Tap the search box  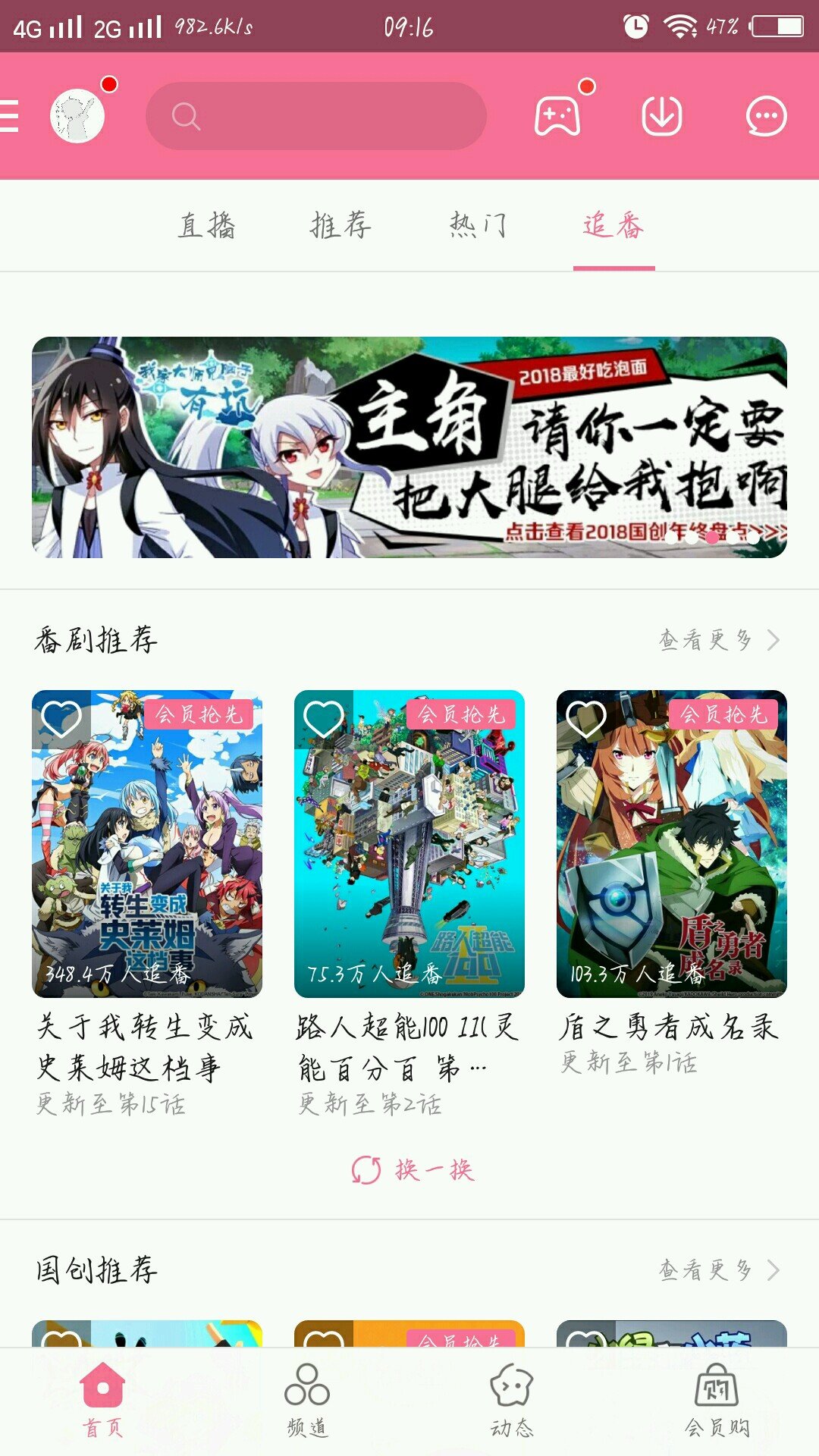315,116
